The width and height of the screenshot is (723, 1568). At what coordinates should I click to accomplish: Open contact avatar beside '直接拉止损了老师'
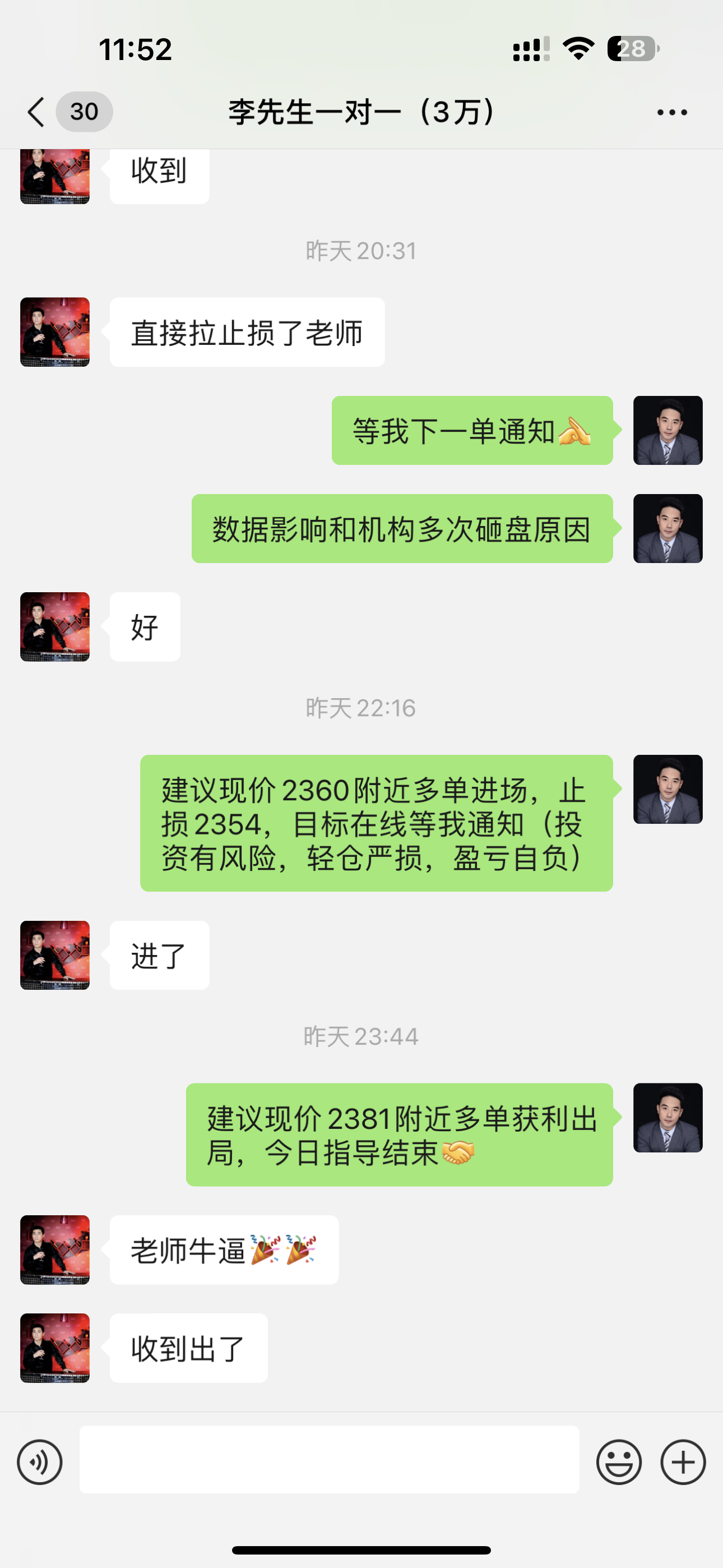[x=55, y=332]
